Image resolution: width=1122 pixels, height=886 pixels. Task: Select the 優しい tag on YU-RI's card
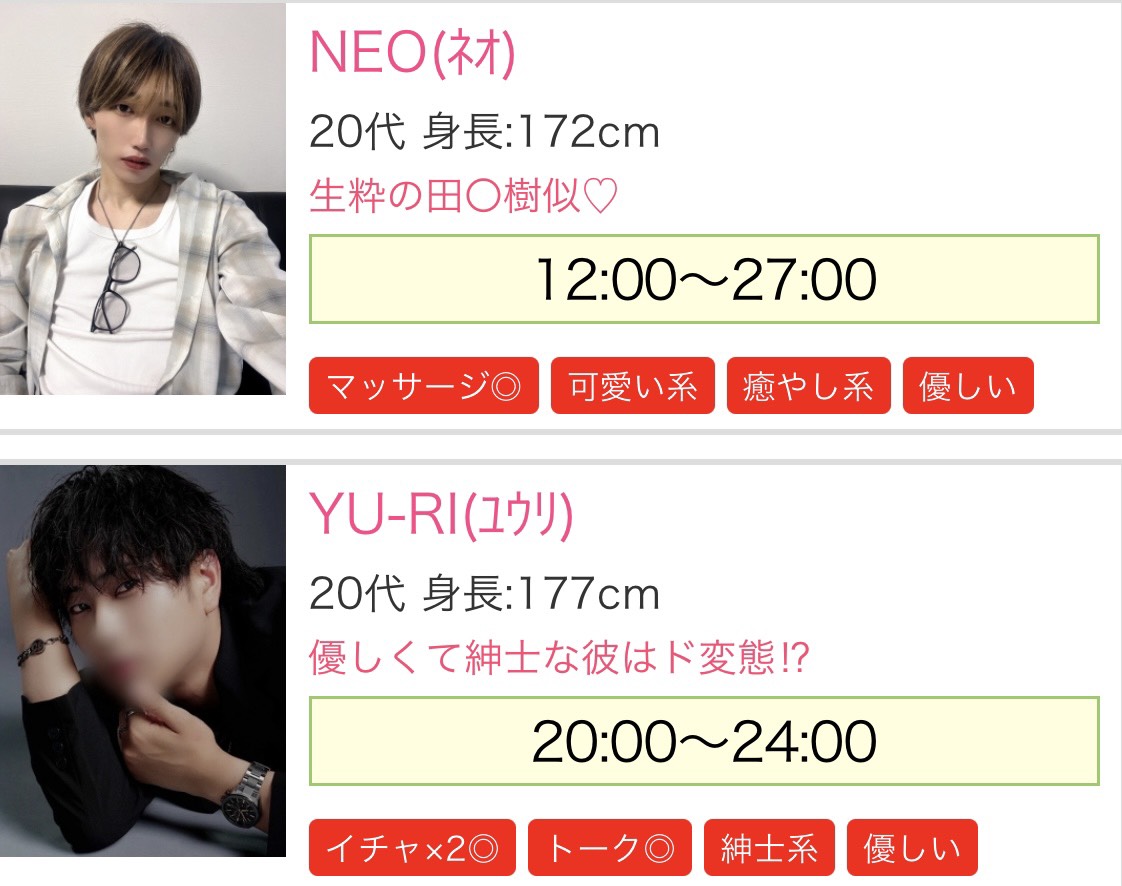tap(911, 848)
